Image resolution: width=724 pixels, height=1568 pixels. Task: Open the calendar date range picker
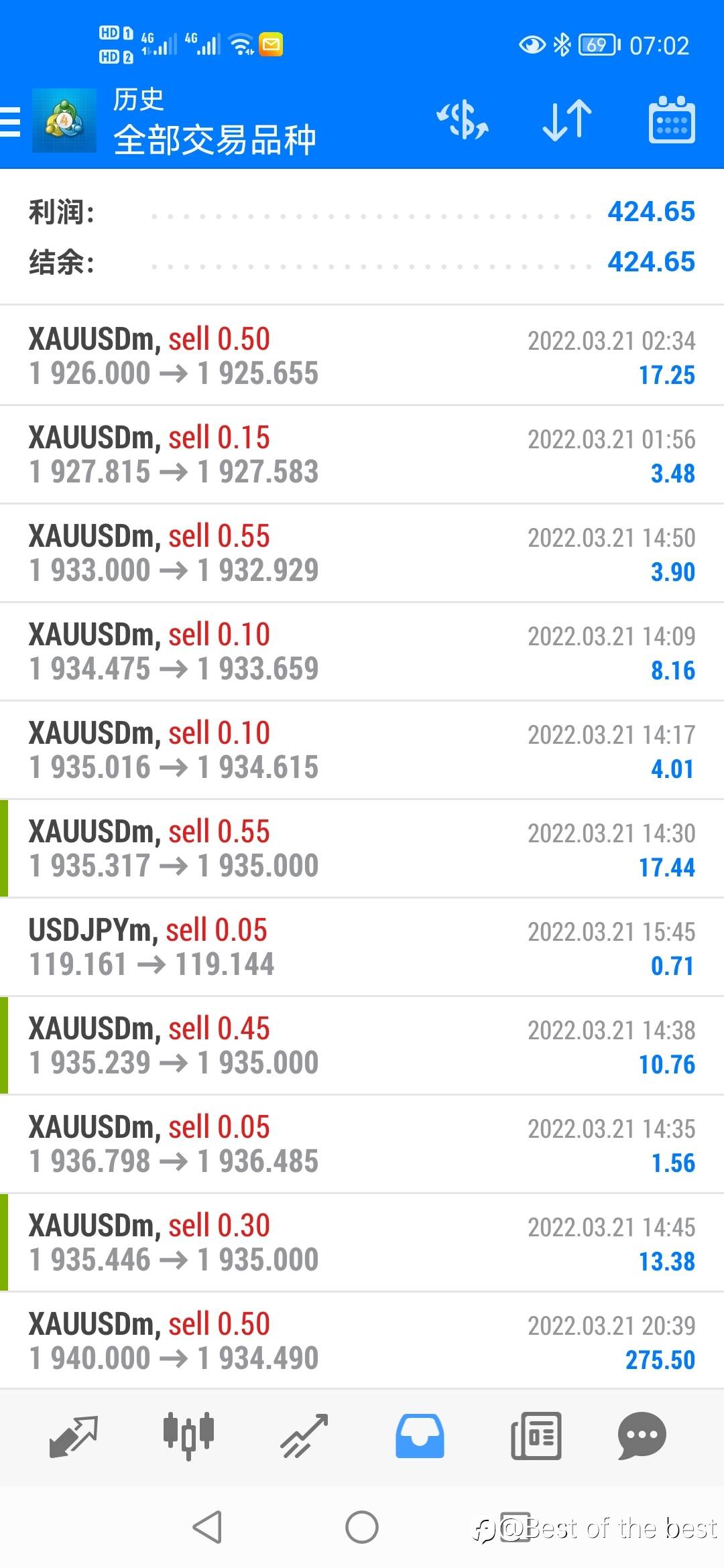[672, 119]
